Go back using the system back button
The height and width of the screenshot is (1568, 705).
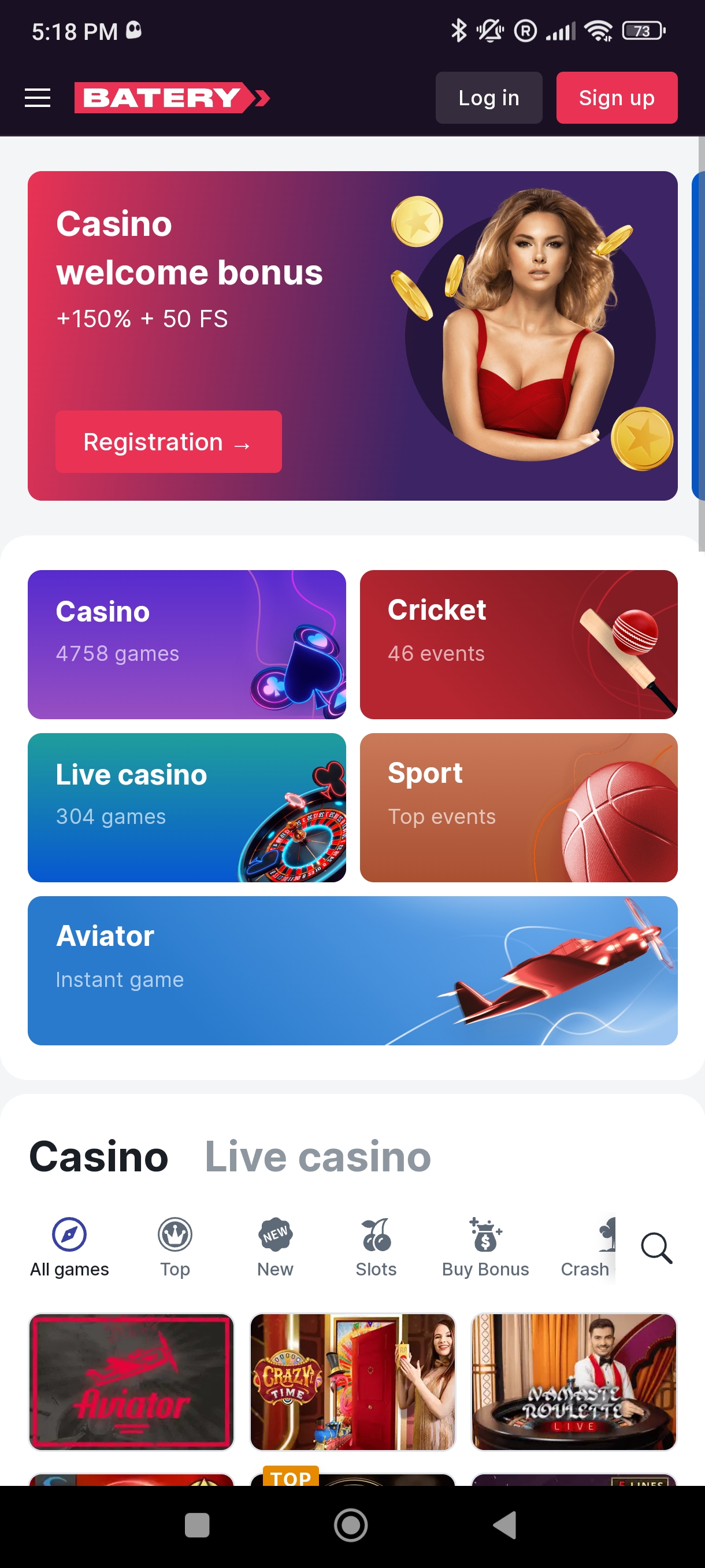(504, 1525)
